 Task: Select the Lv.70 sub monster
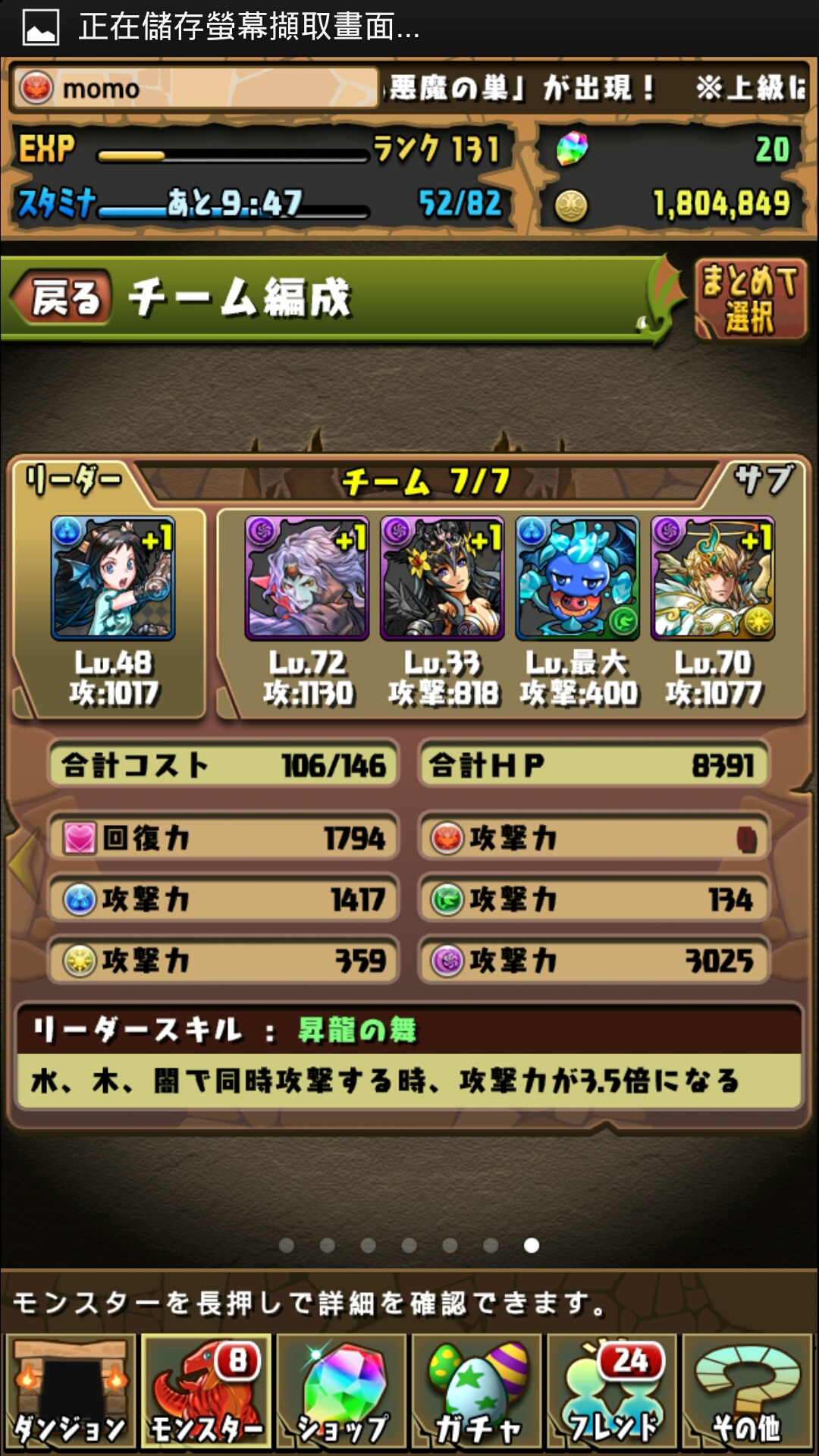click(x=712, y=578)
